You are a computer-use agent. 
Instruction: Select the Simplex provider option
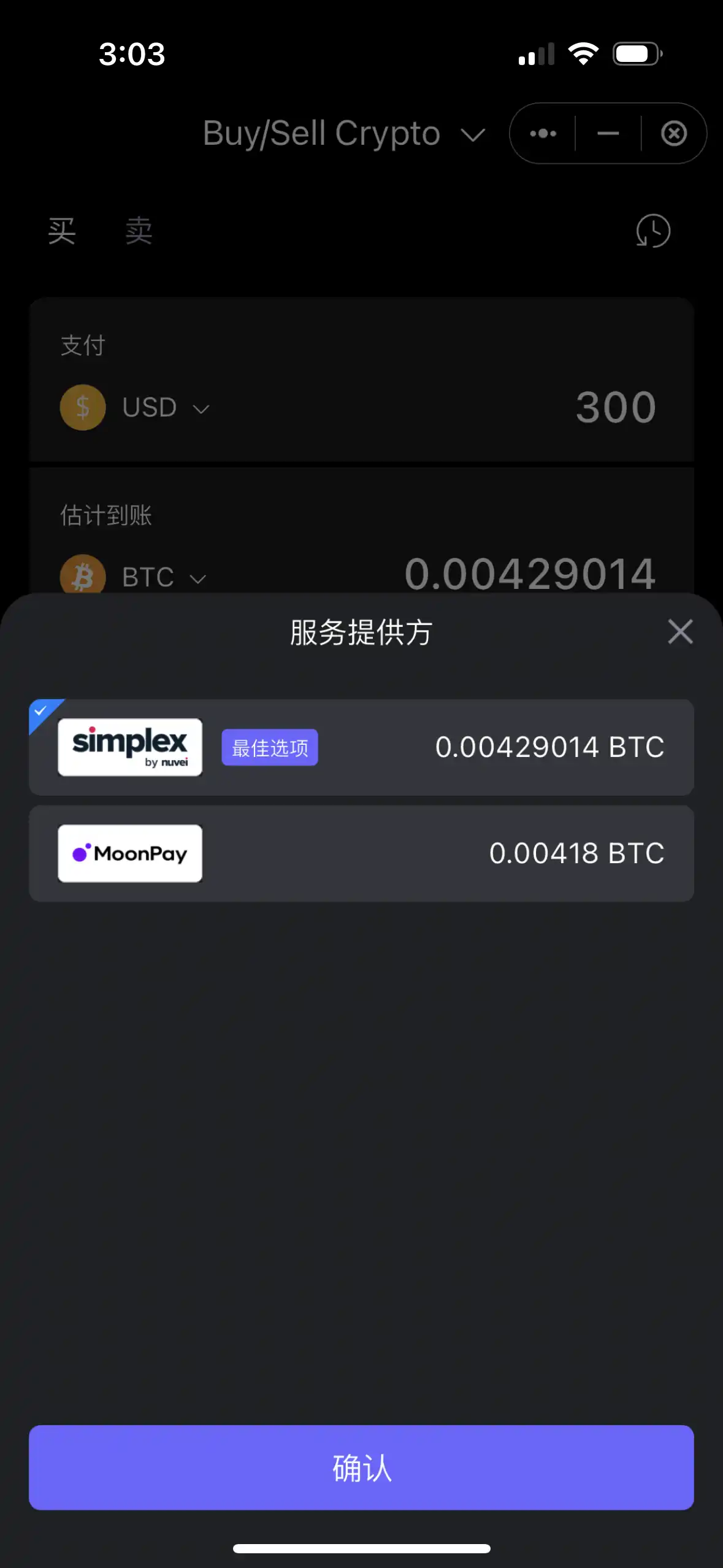pos(361,747)
